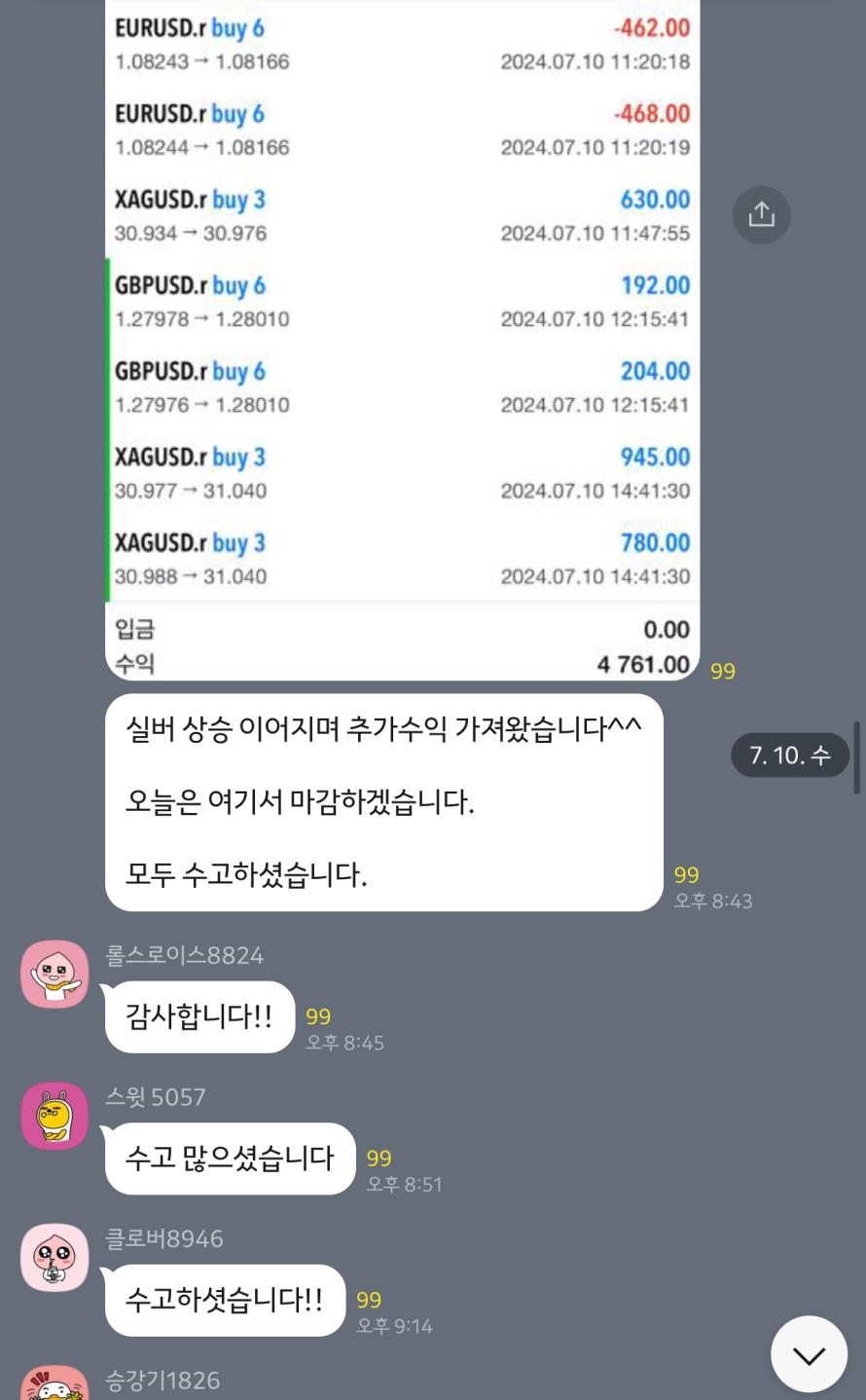Viewport: 866px width, 1400px height.
Task: Open the trading history screenshot
Action: coord(402,341)
